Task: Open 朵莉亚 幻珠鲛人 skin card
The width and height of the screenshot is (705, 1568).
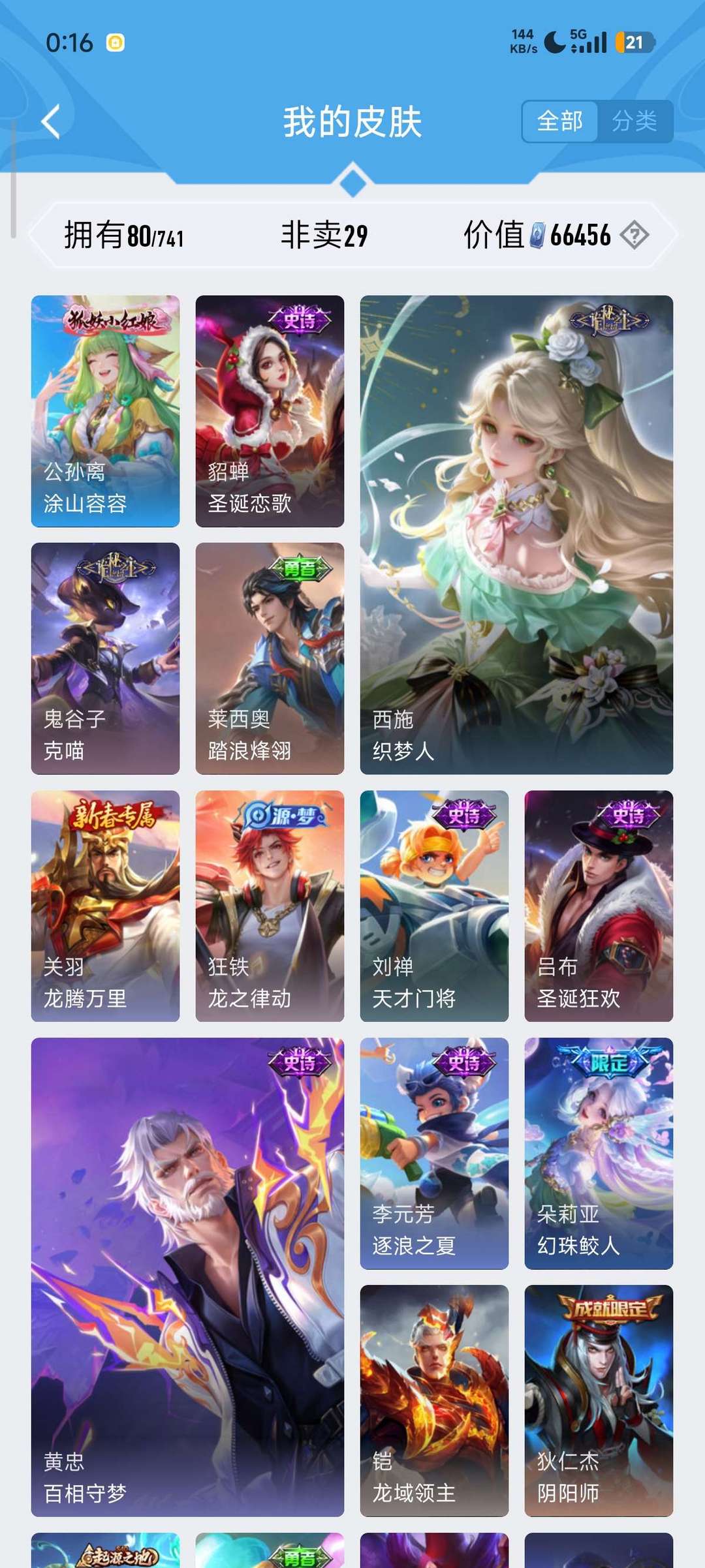Action: point(599,1153)
